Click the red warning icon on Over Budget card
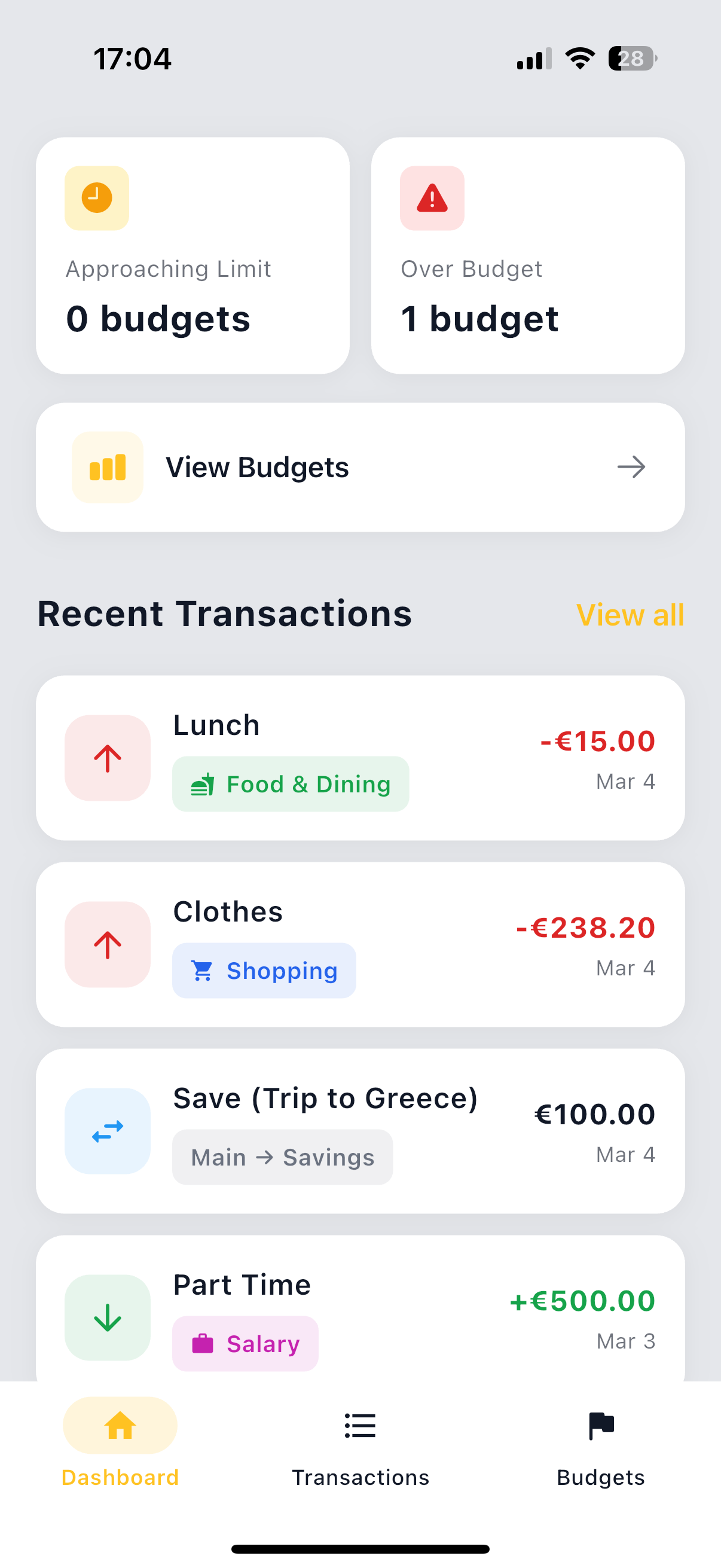Viewport: 721px width, 1568px height. click(432, 199)
